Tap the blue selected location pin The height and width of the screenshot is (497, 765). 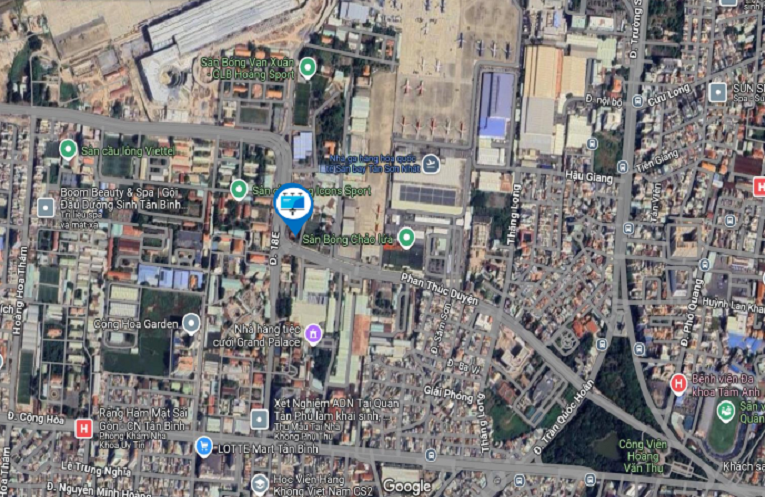[x=293, y=203]
